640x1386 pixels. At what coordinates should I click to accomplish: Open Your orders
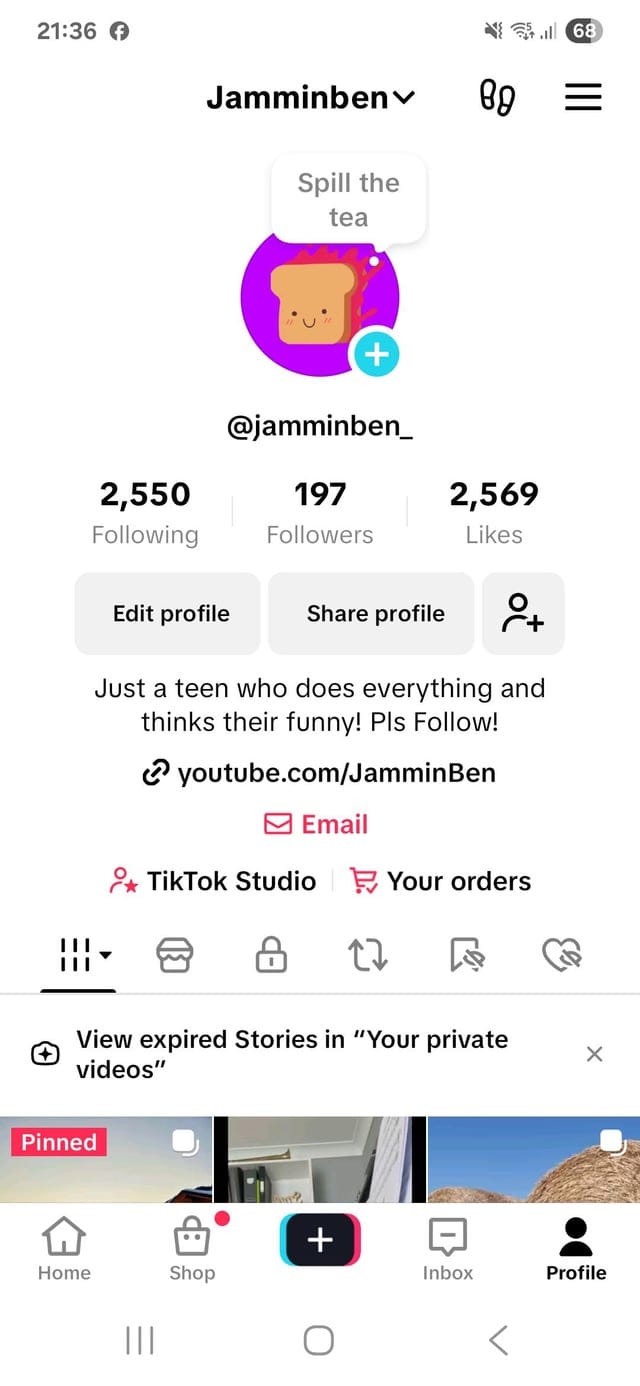[441, 881]
